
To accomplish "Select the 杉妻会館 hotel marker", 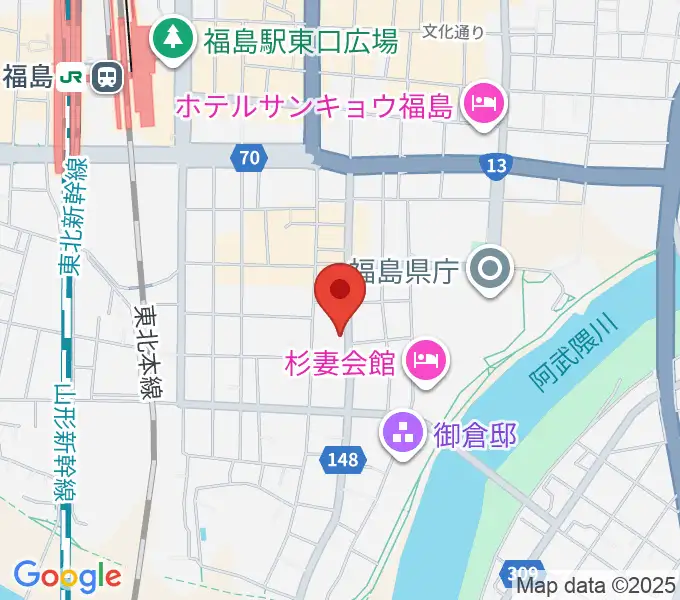I will pyautogui.click(x=428, y=359).
